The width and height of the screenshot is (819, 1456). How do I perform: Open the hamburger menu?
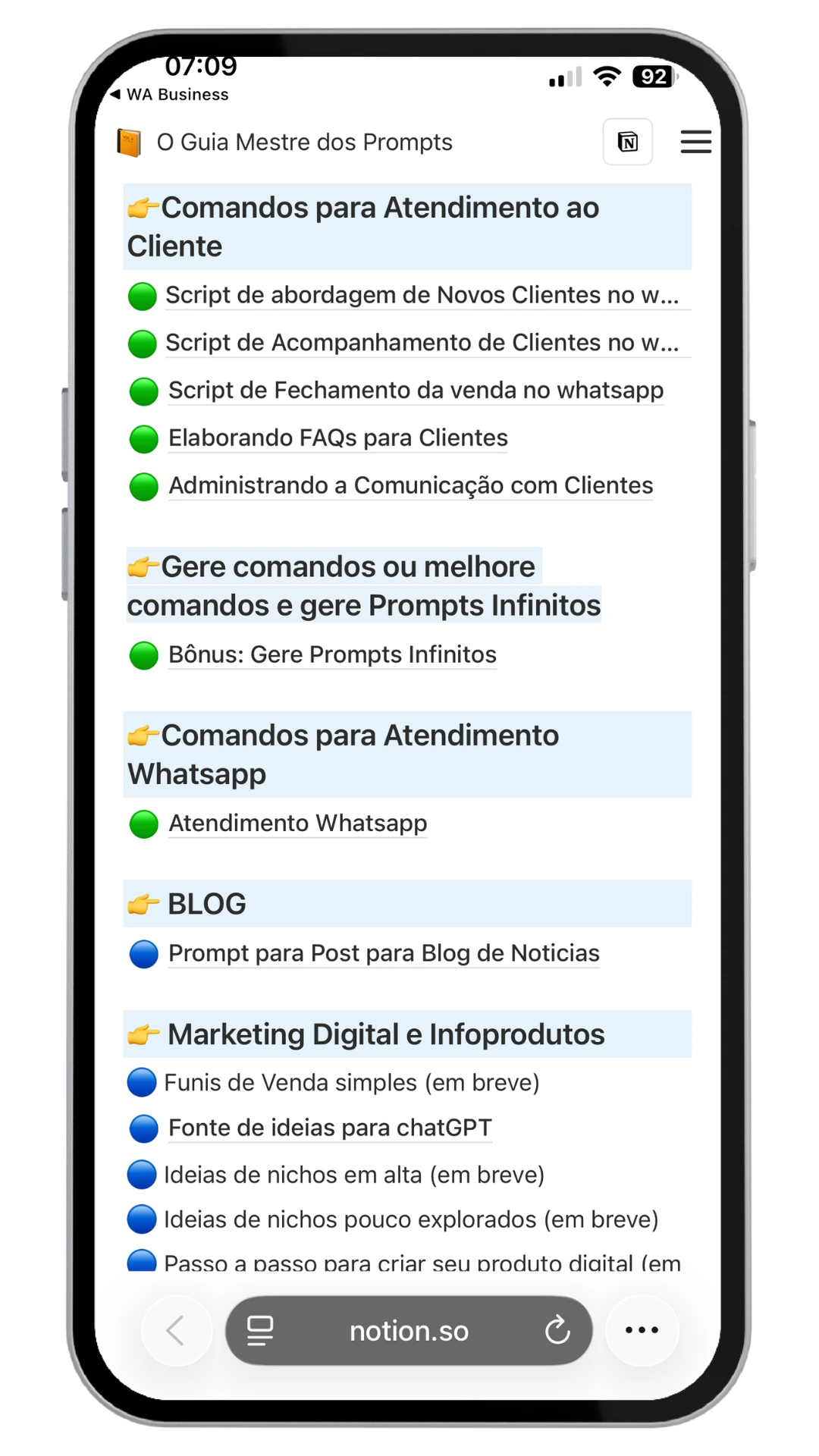click(695, 142)
